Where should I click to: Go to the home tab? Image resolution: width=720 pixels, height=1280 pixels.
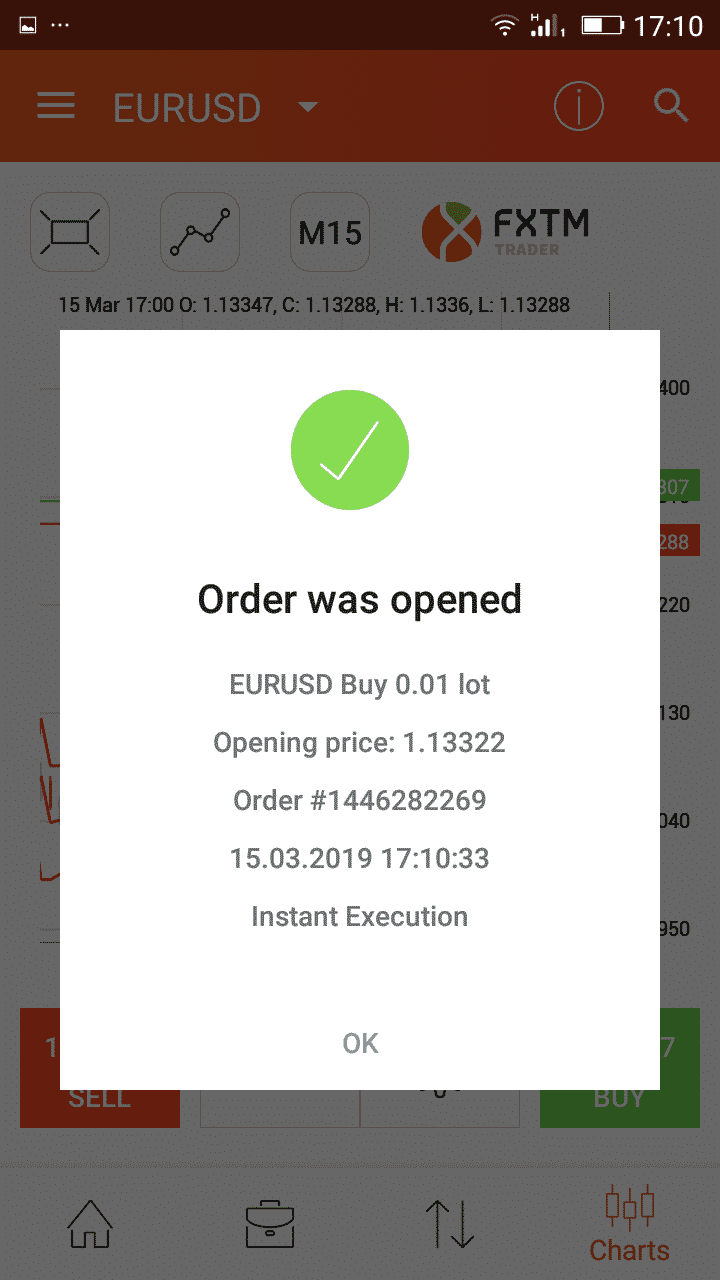tap(90, 1222)
